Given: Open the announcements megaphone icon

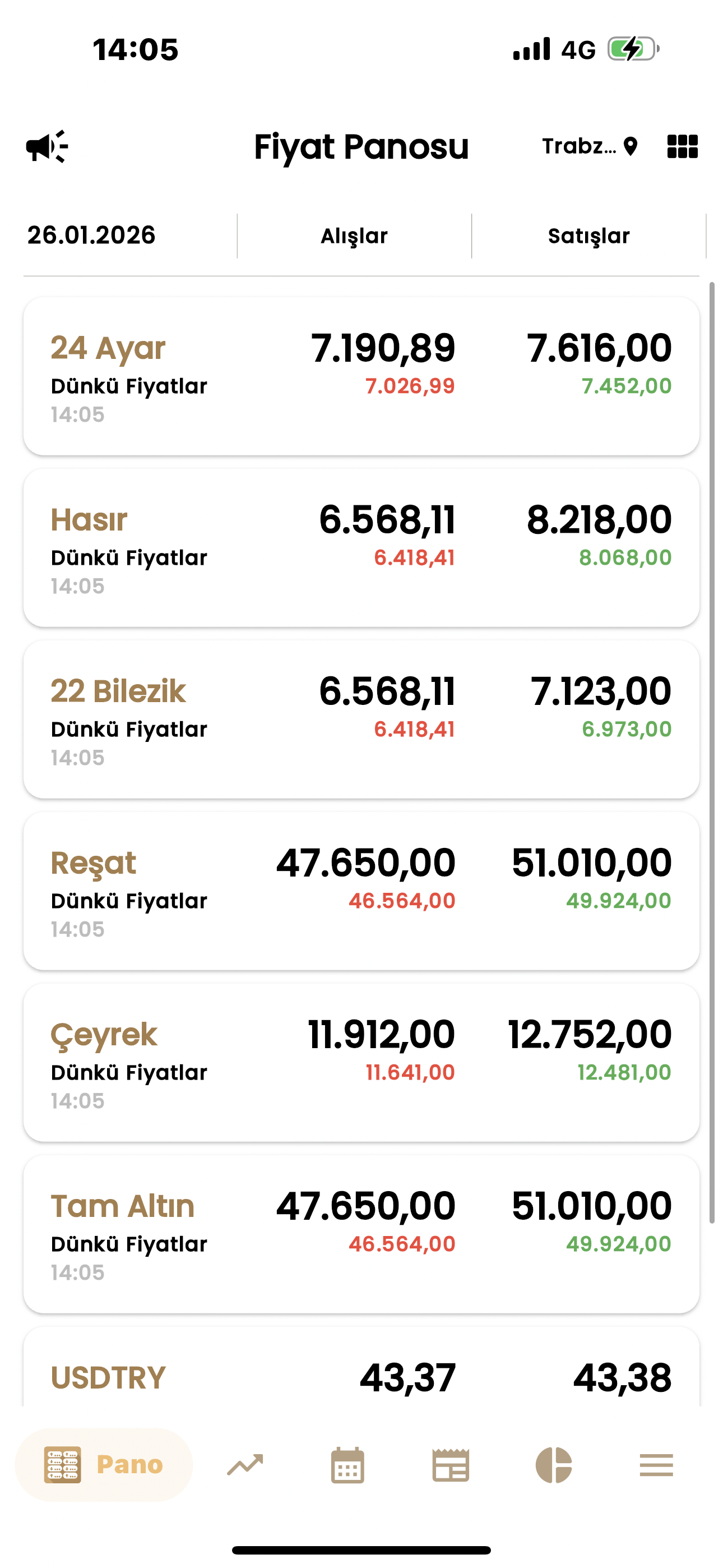Looking at the screenshot, I should tap(47, 147).
